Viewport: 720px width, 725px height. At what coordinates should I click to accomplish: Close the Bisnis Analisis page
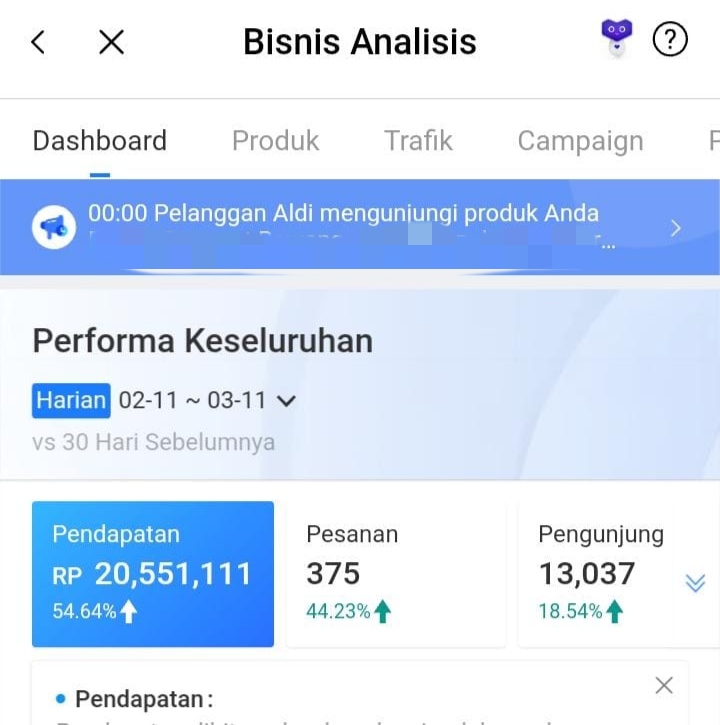(111, 42)
